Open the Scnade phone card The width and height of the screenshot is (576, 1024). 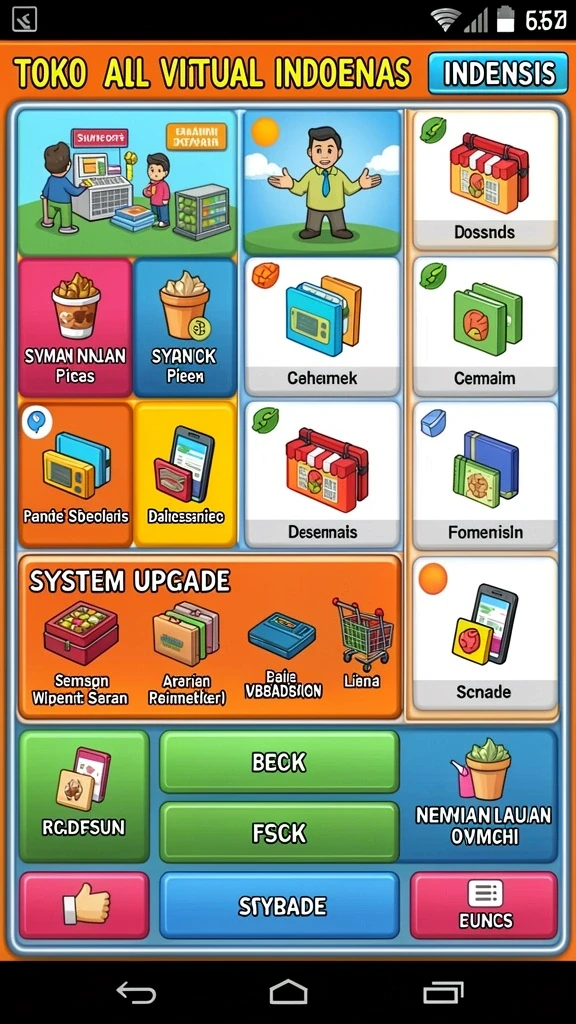pos(485,633)
